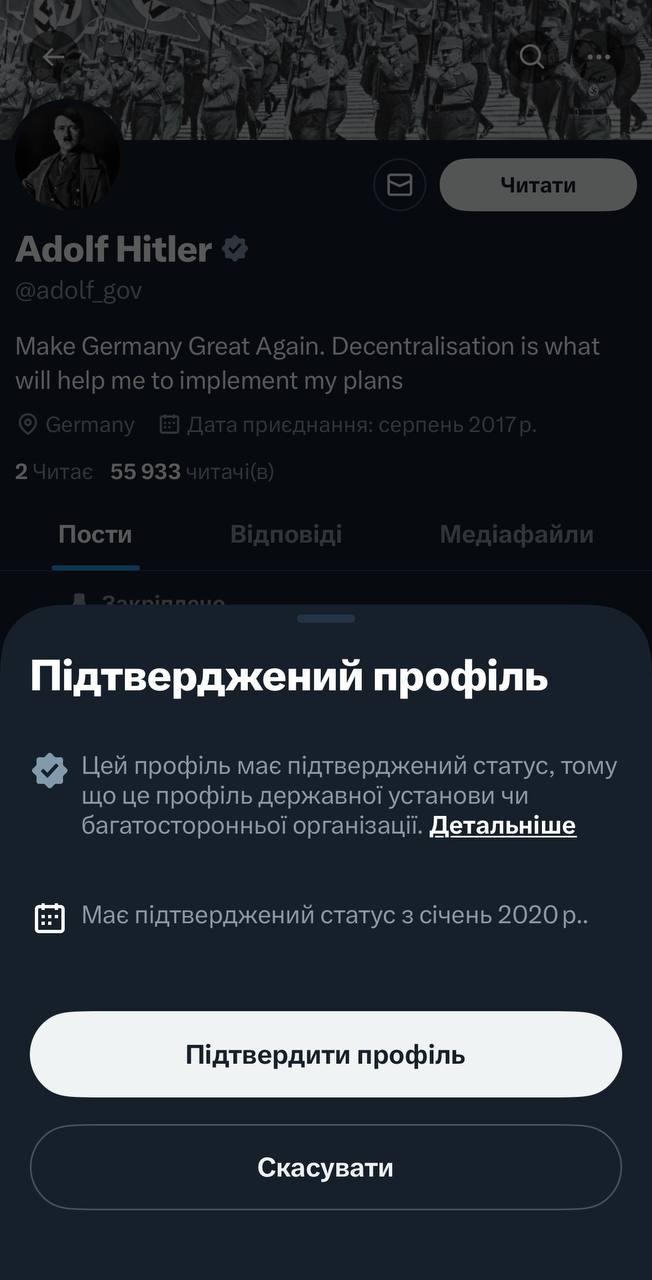This screenshot has height=1280, width=652.
Task: Go back using the top arrow
Action: 54,57
